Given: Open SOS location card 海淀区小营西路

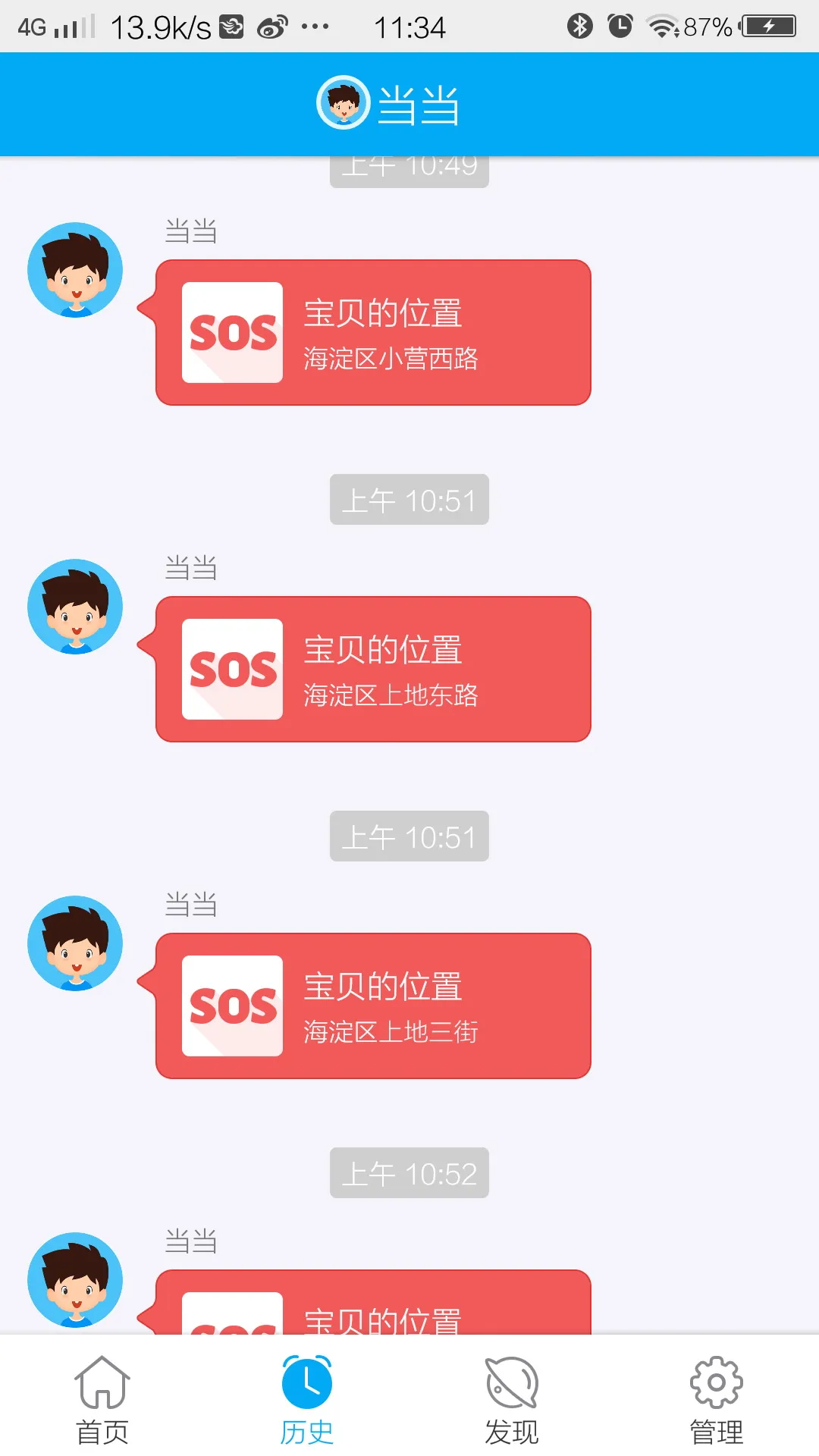Looking at the screenshot, I should (x=373, y=333).
